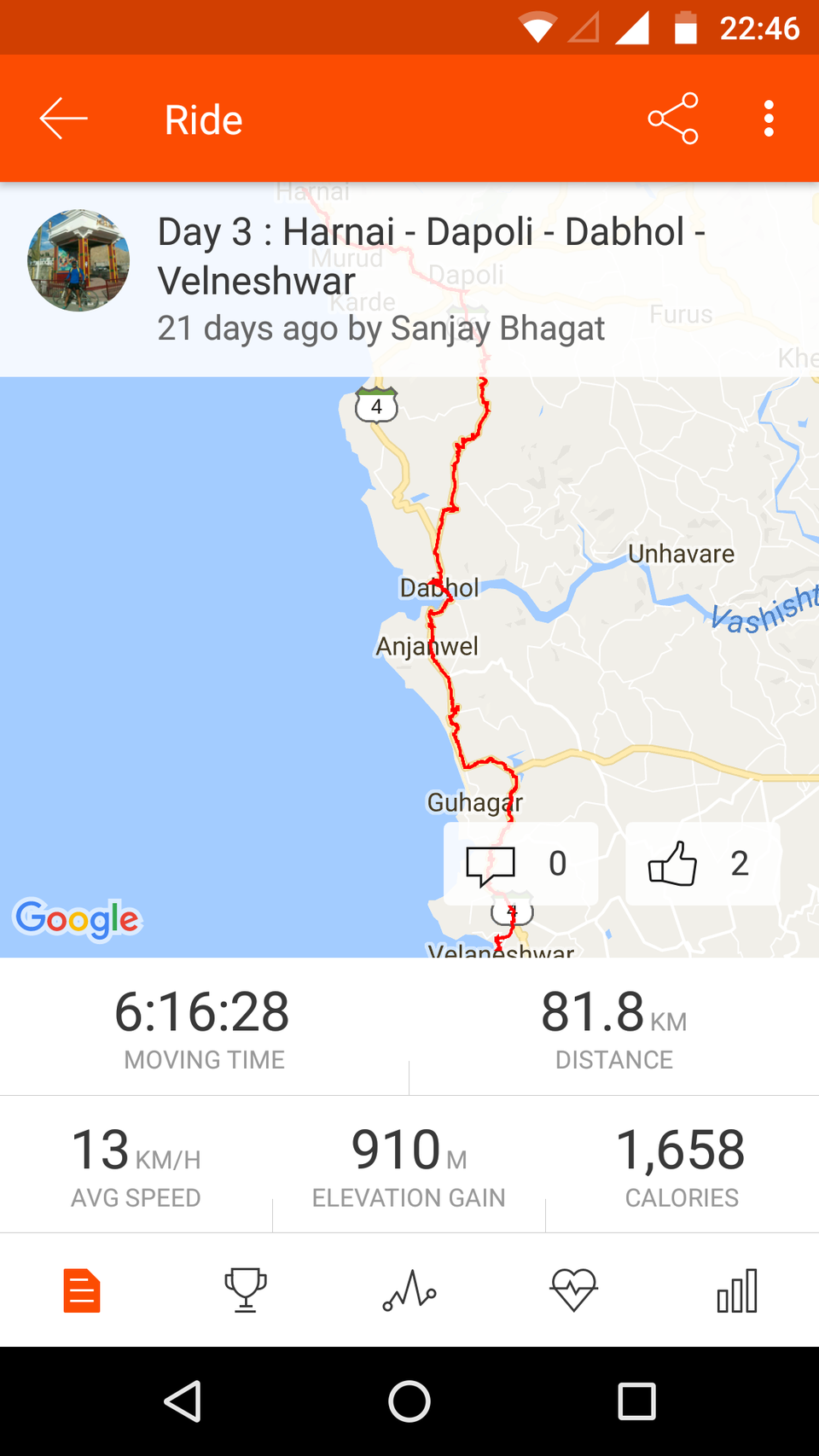Switch to the overview tab
Image resolution: width=819 pixels, height=1456 pixels.
point(82,1290)
